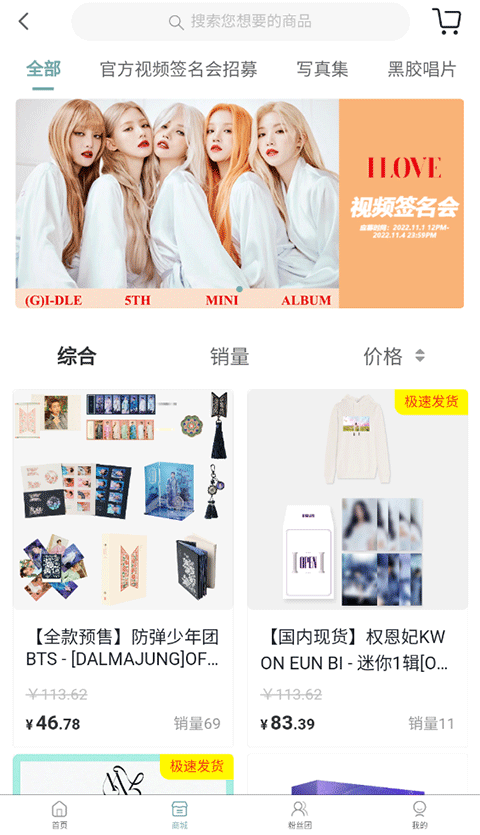
Task: Tap the product search box
Action: click(x=240, y=22)
